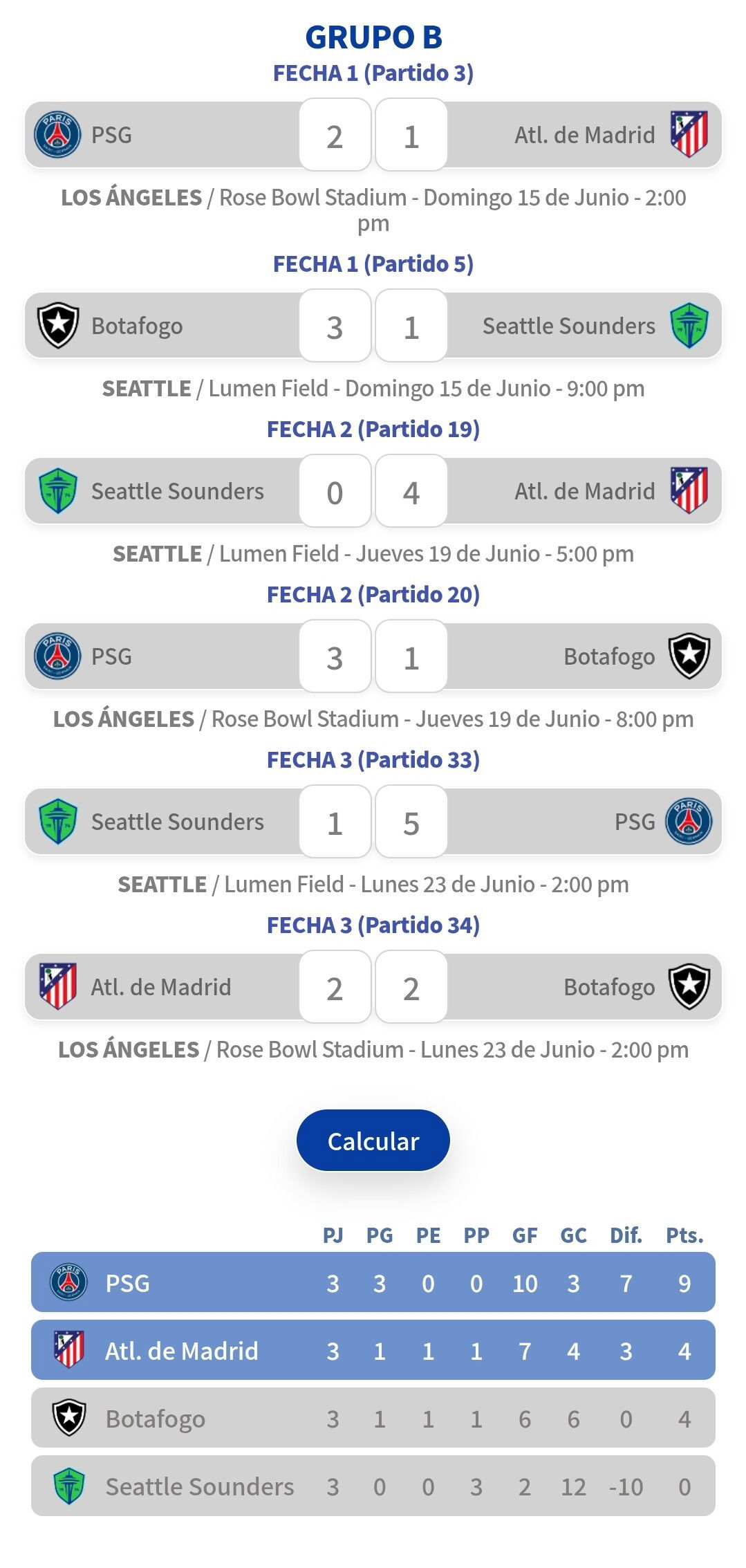Edit Seattle Sounders score in Partido 5
The width and height of the screenshot is (746, 1568).
411,326
